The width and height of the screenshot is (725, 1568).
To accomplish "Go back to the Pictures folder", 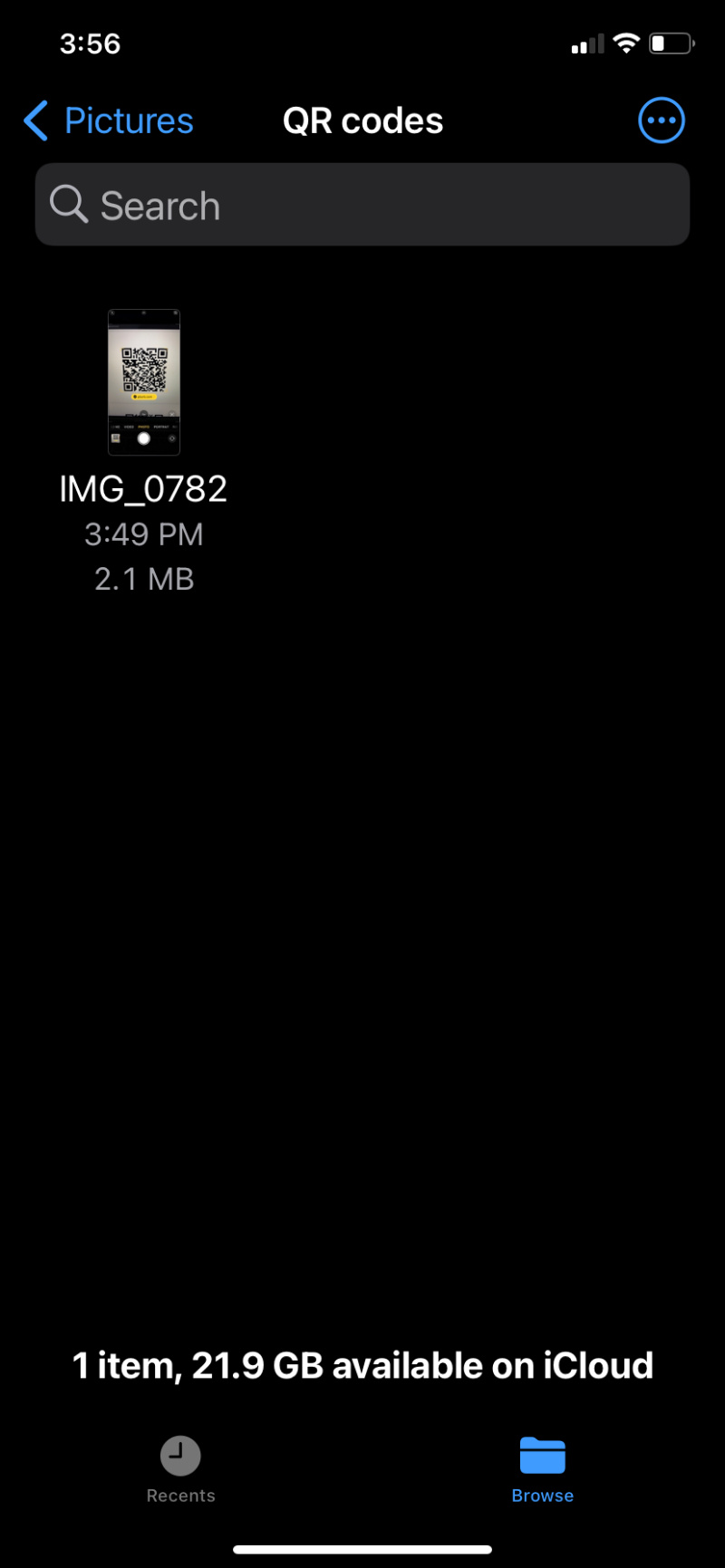I will pyautogui.click(x=109, y=120).
